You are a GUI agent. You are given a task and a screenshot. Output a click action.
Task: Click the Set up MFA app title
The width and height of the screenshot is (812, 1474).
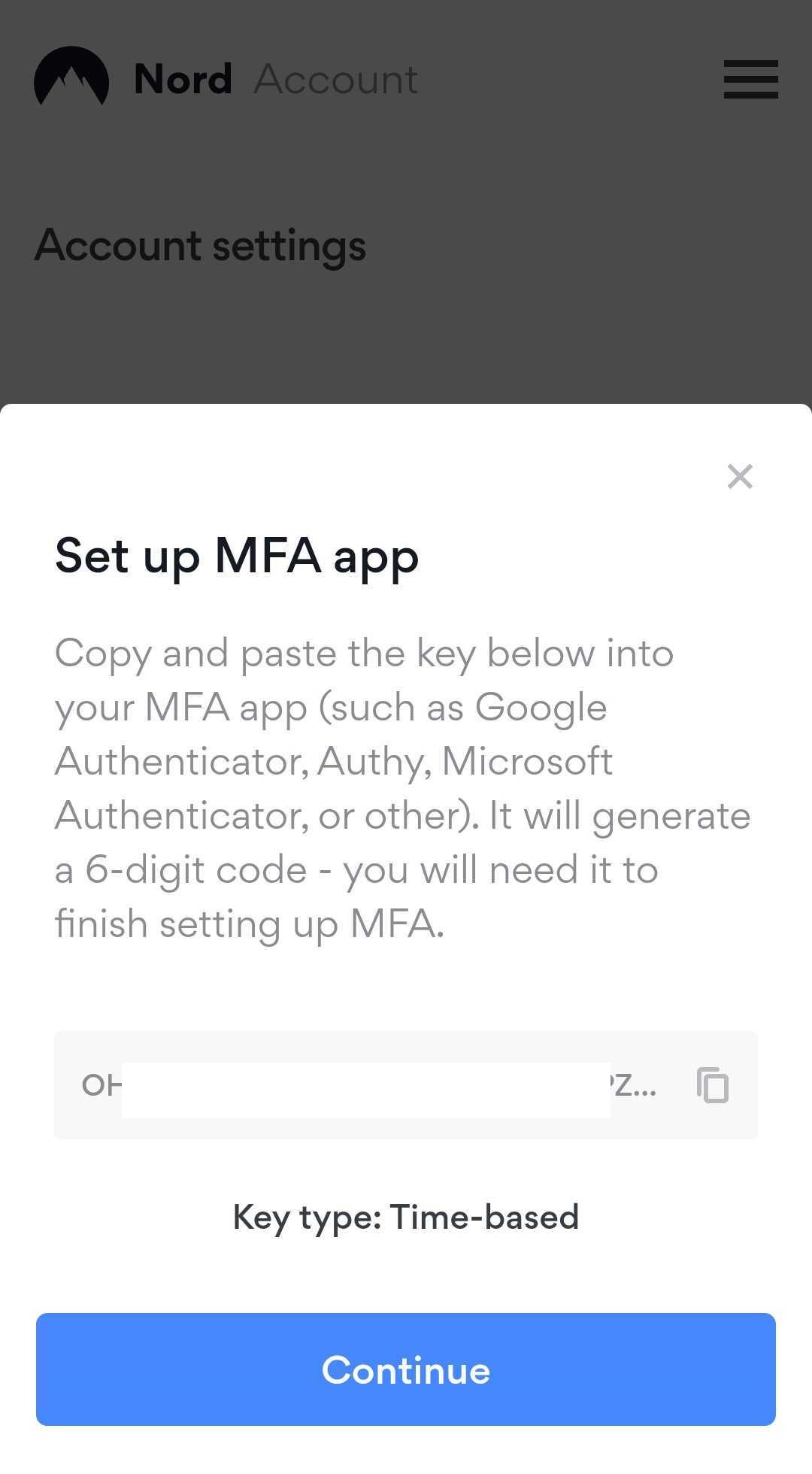point(237,557)
